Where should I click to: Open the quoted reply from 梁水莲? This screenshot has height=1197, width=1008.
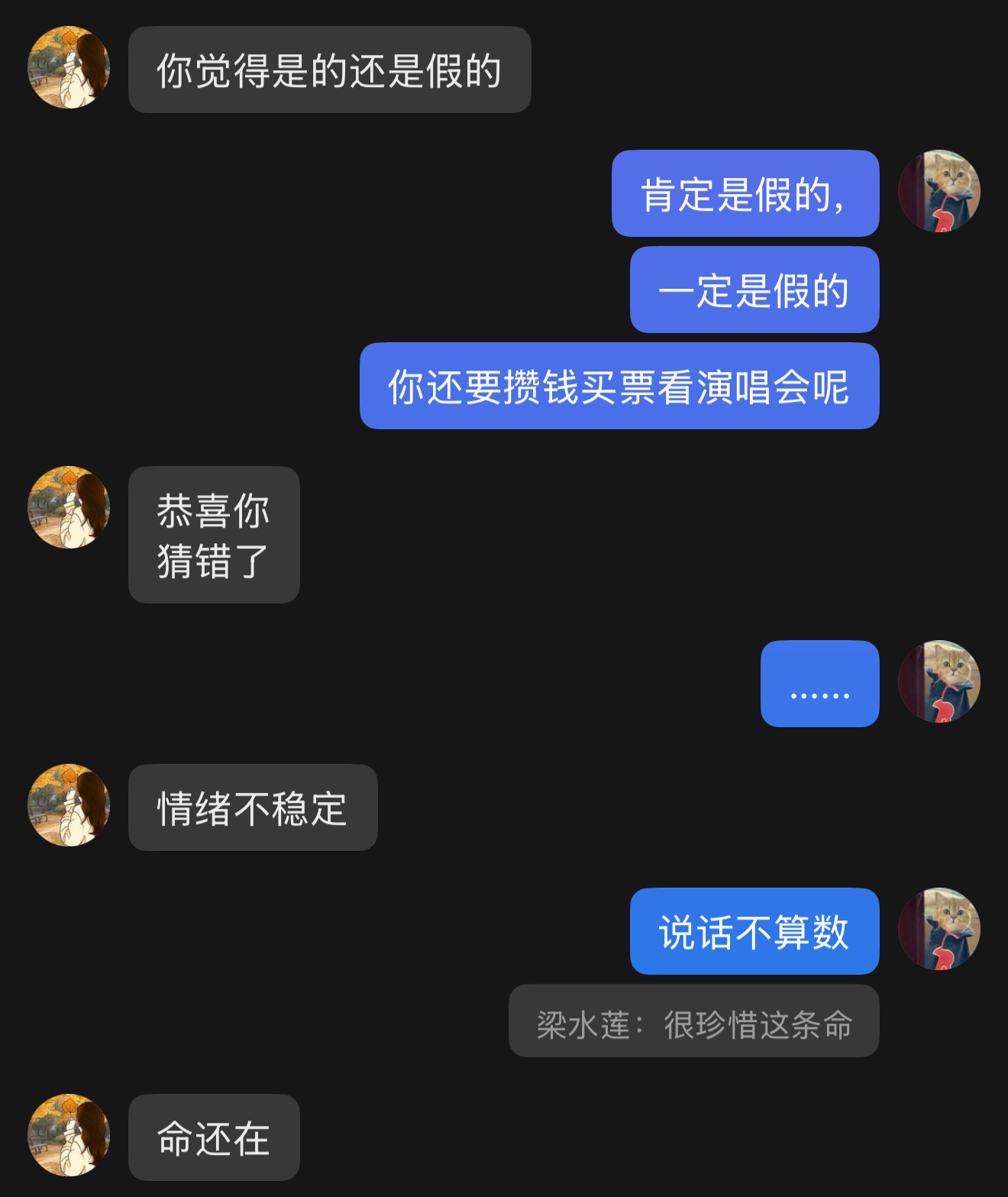coord(693,1021)
